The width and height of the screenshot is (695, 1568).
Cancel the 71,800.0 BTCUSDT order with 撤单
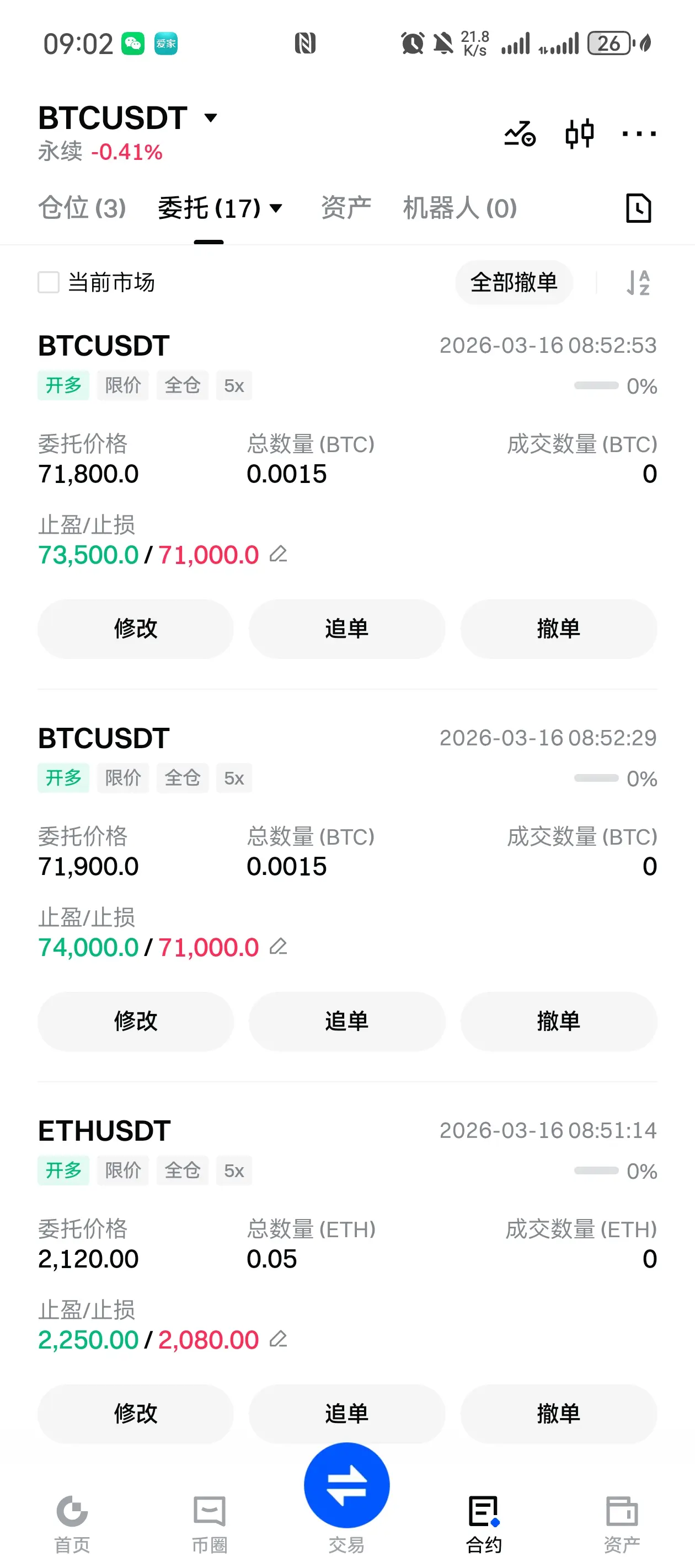[x=559, y=629]
